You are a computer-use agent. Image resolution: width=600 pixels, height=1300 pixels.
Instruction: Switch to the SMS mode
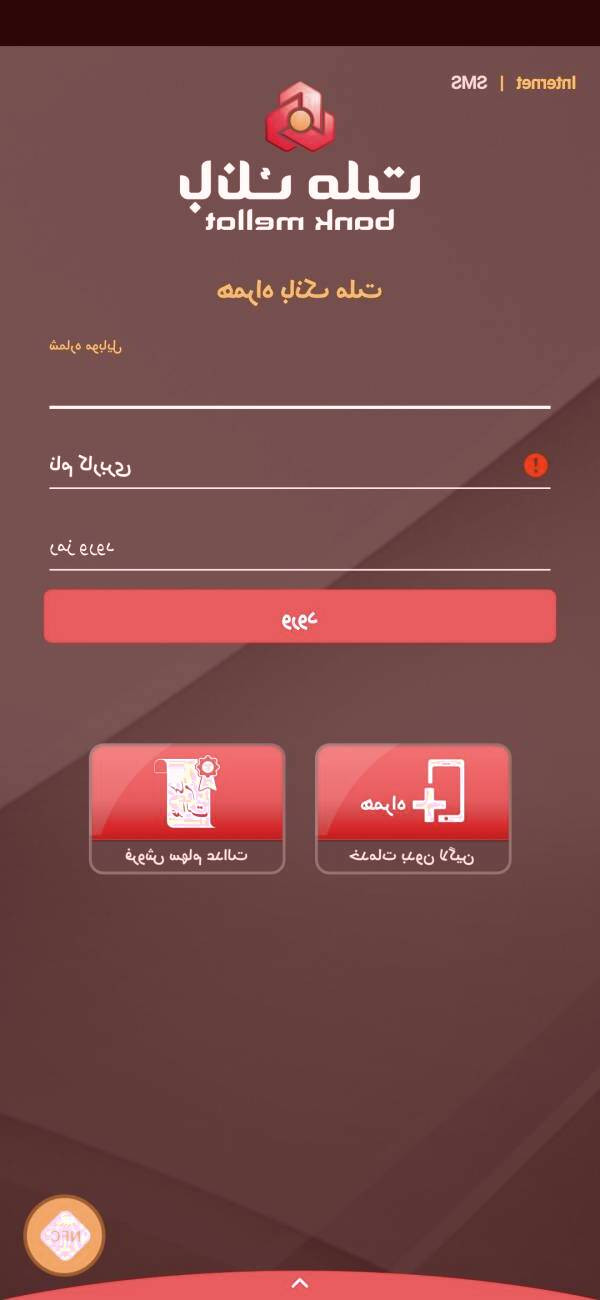click(469, 83)
